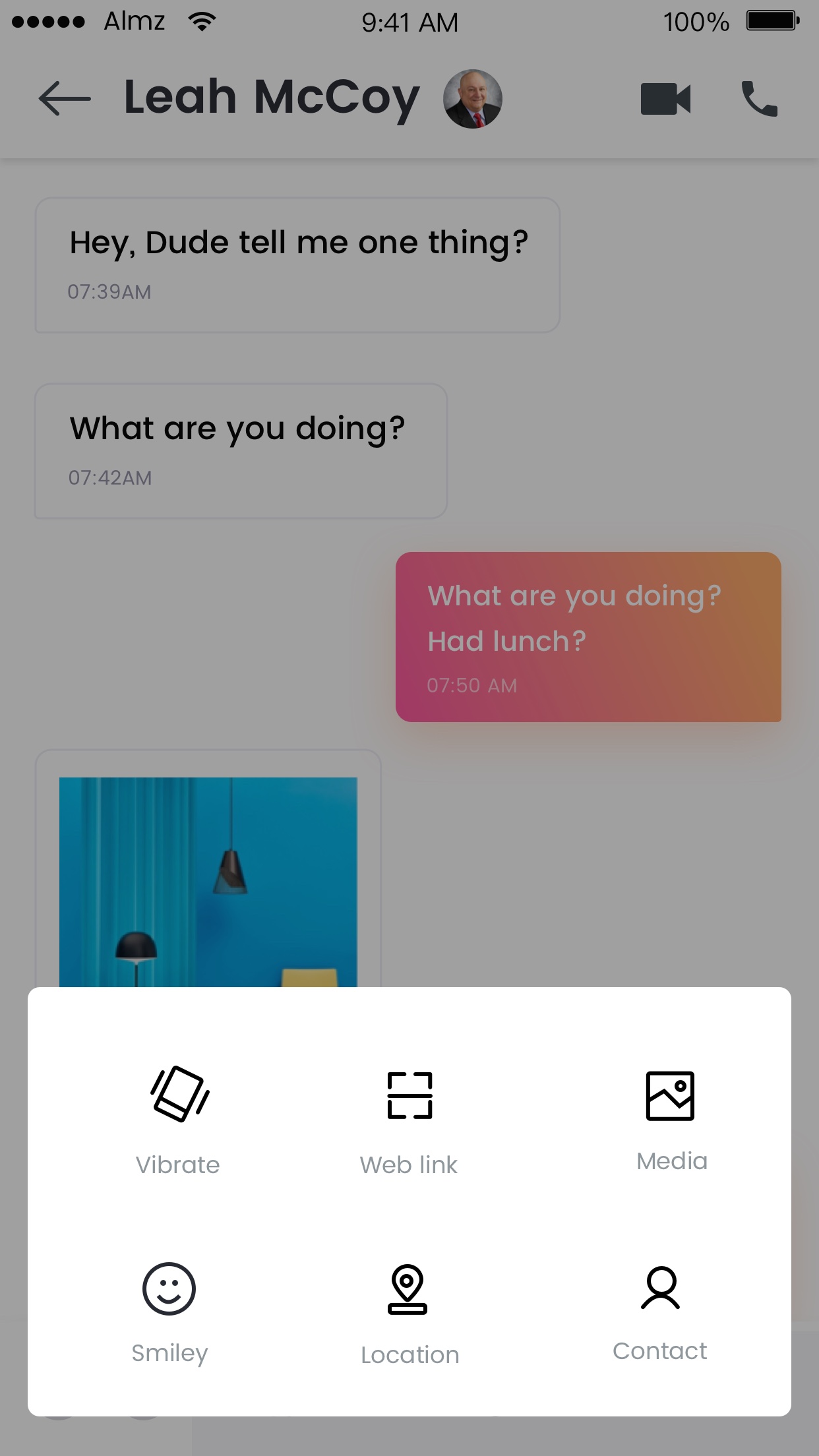Start a voice call with Leah McCoy

pyautogui.click(x=760, y=99)
